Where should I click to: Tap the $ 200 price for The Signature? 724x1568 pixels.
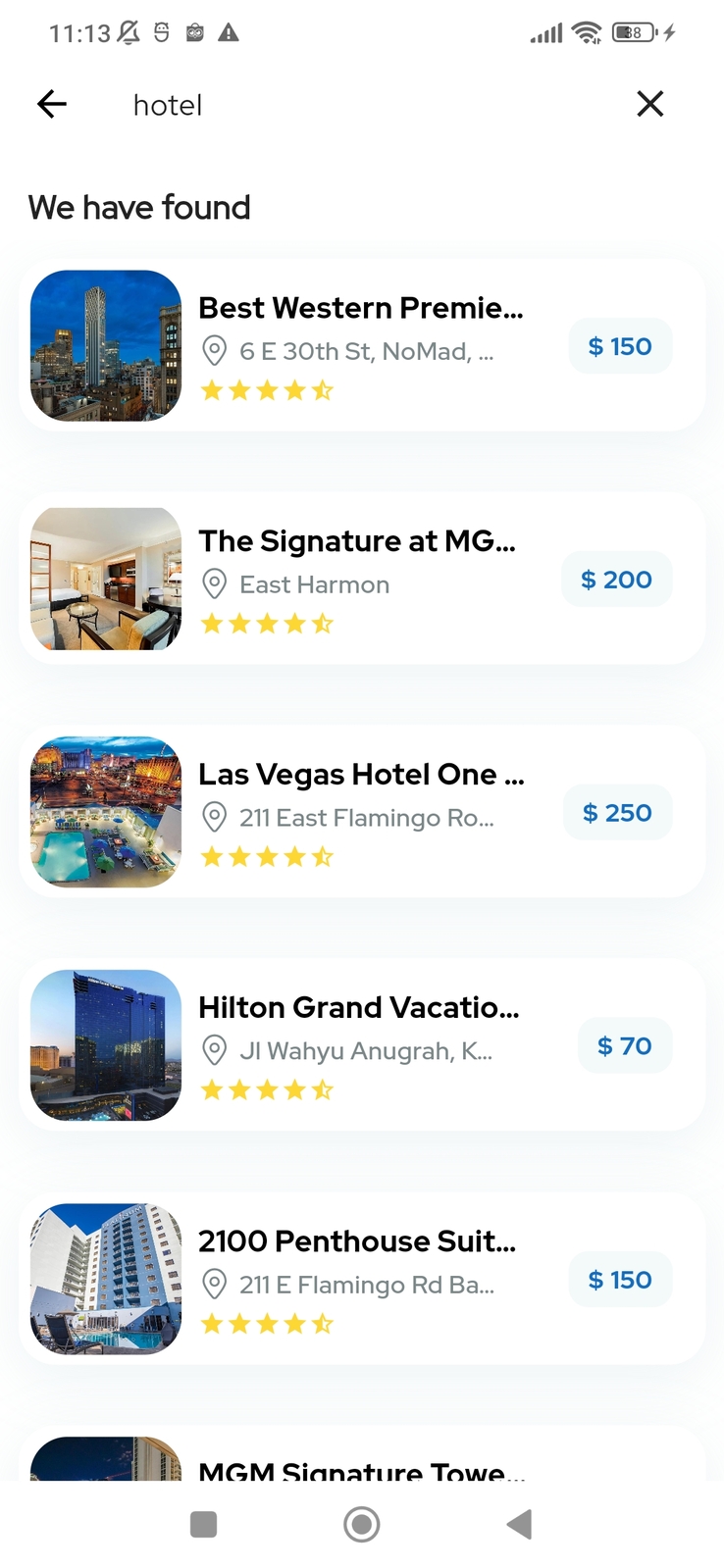[616, 579]
